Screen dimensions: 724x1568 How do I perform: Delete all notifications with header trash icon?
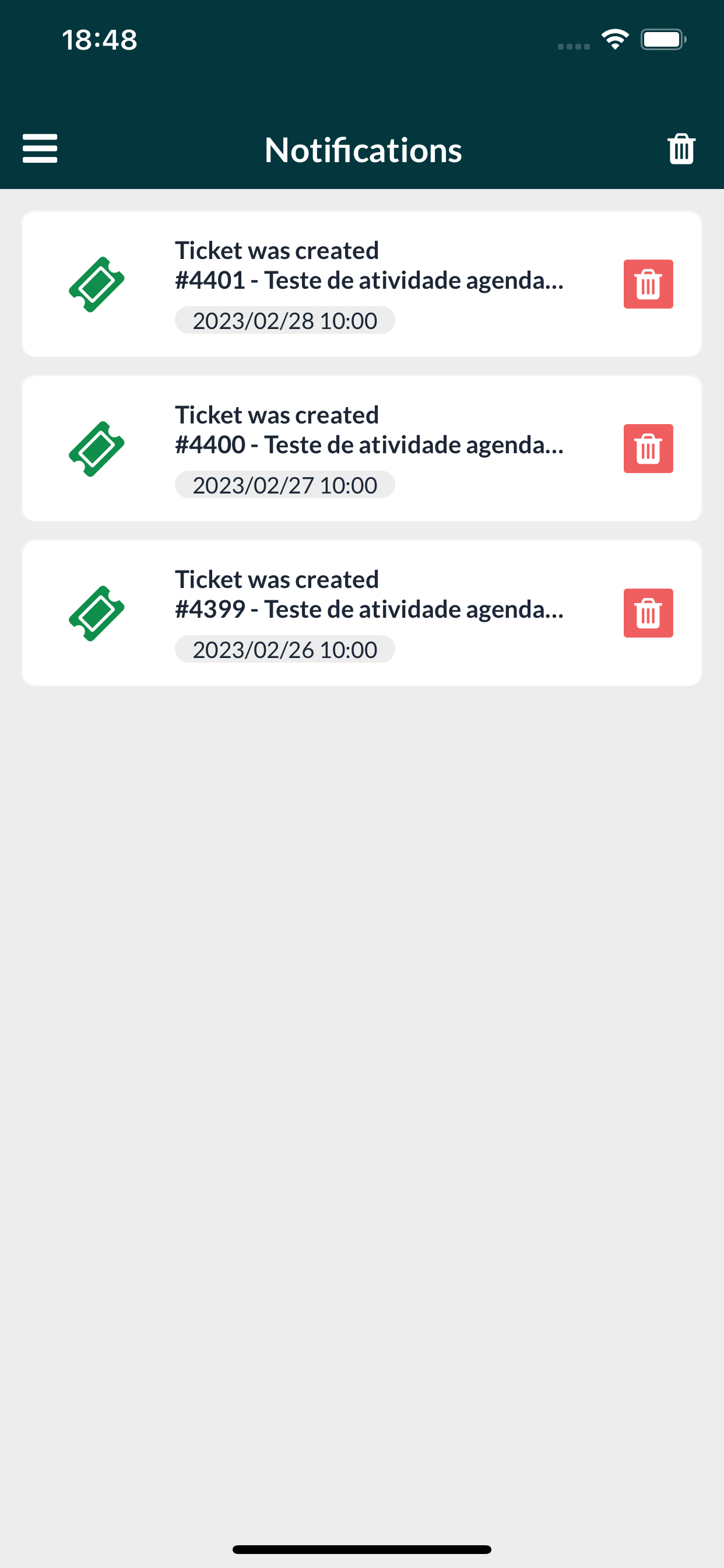pyautogui.click(x=681, y=149)
